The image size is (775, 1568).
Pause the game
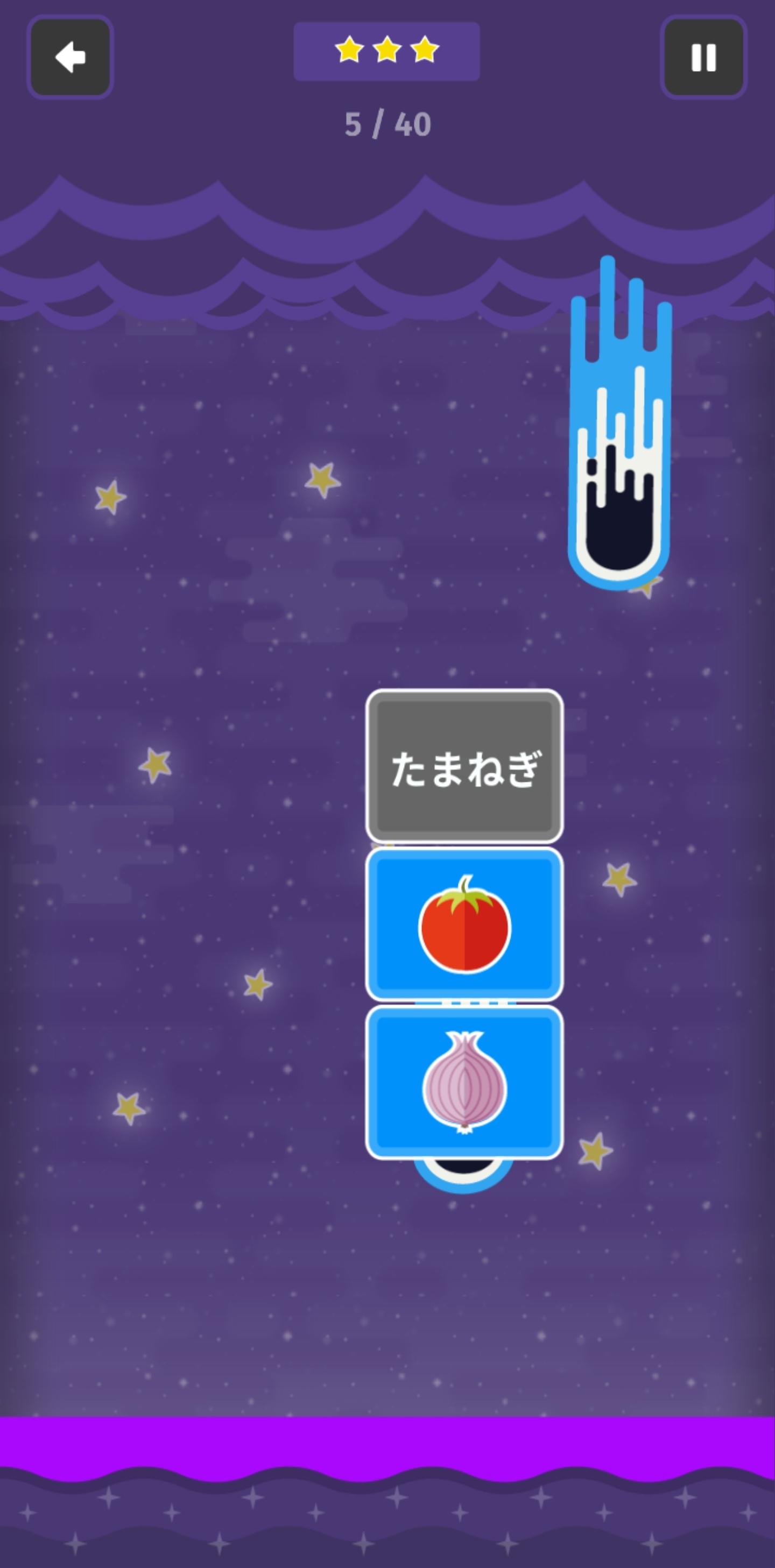pyautogui.click(x=703, y=57)
